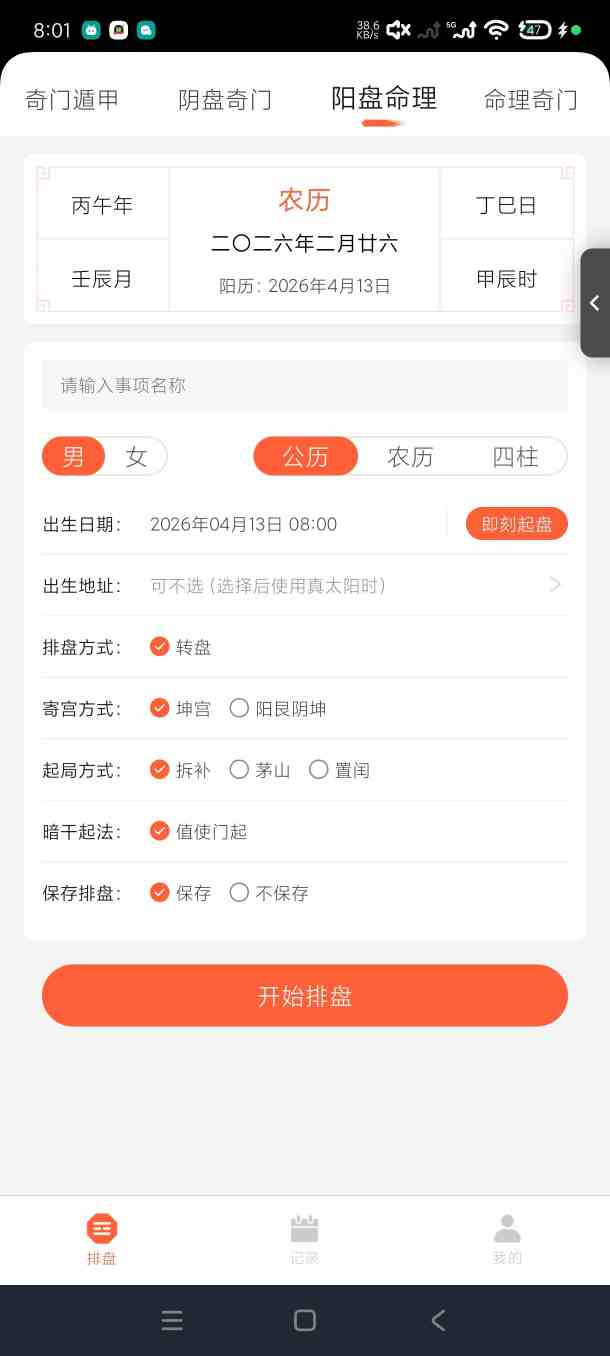This screenshot has height=1356, width=610.
Task: Switch to the 命理奇门 tab
Action: (530, 100)
